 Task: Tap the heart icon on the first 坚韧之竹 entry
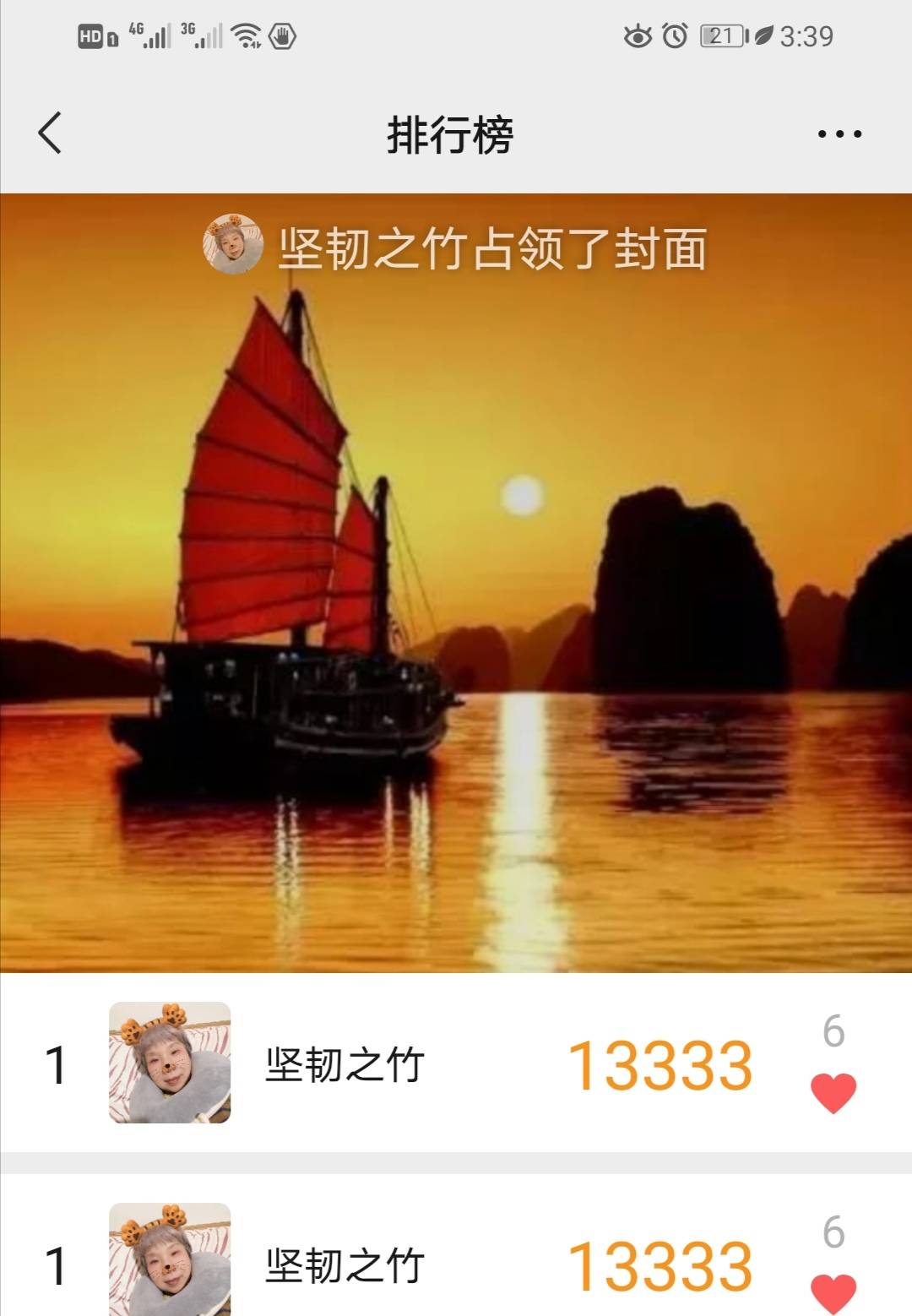click(834, 1090)
